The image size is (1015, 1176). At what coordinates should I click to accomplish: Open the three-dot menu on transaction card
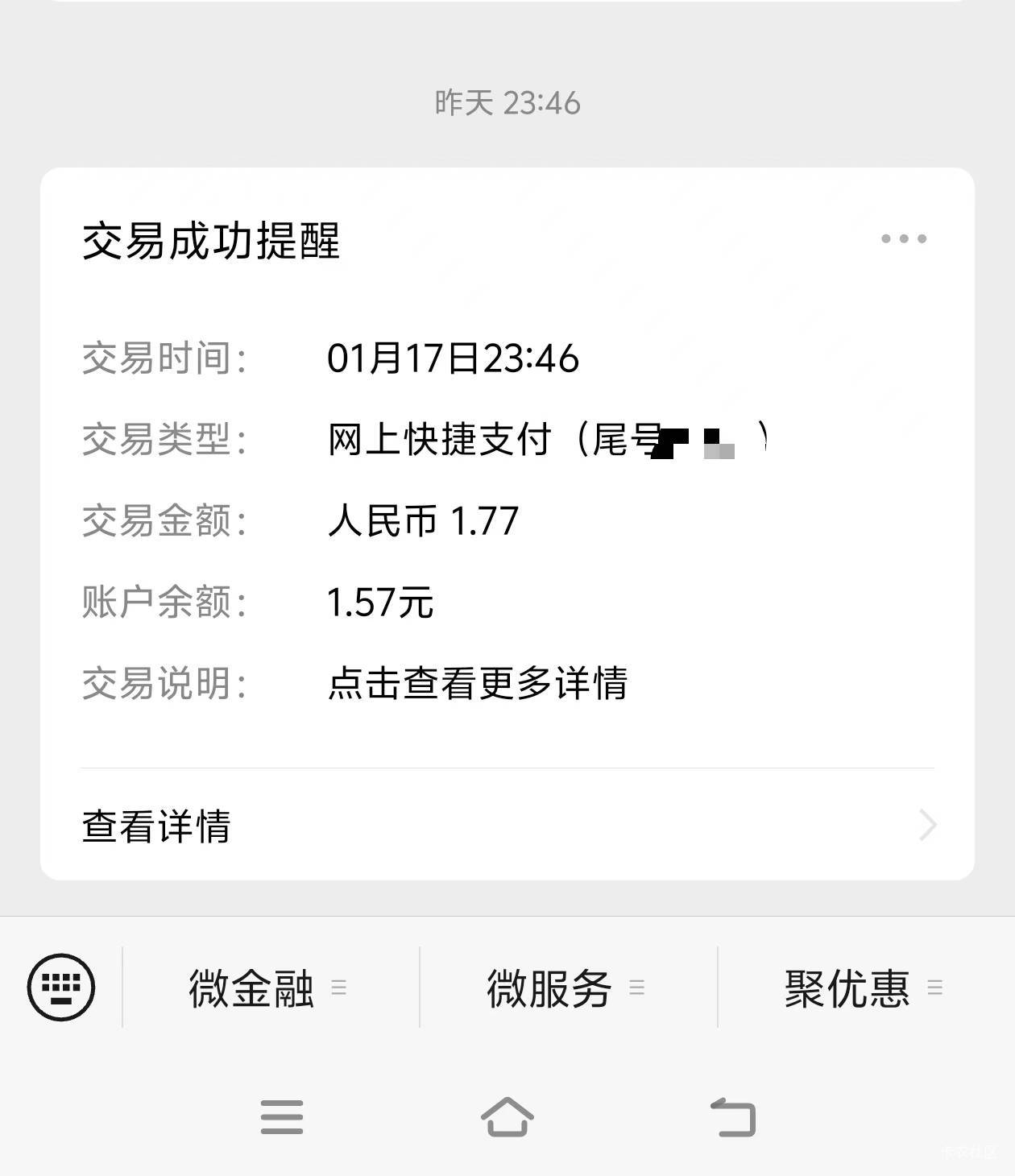[903, 238]
